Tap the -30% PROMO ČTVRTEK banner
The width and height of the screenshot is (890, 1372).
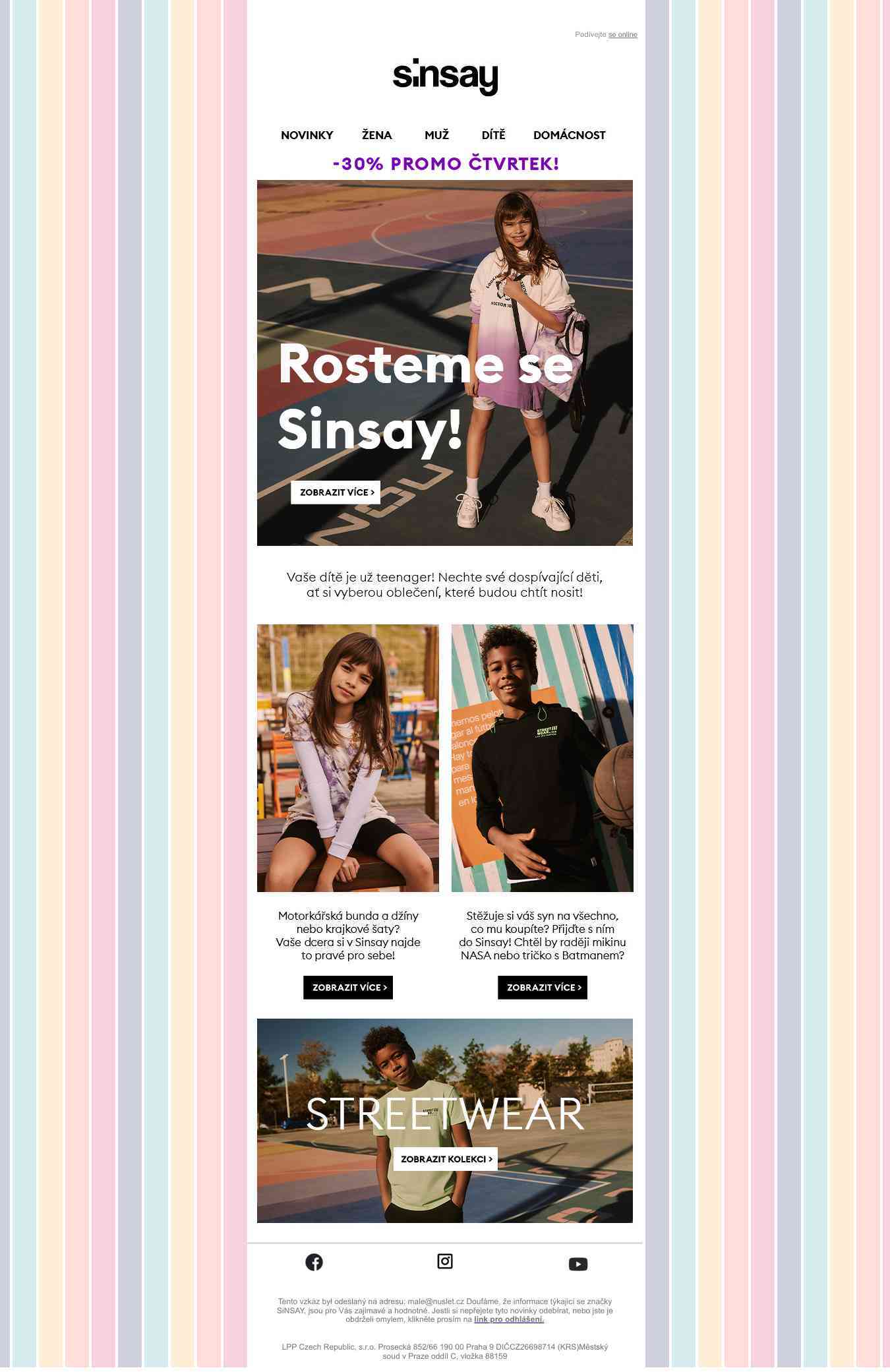coord(446,164)
